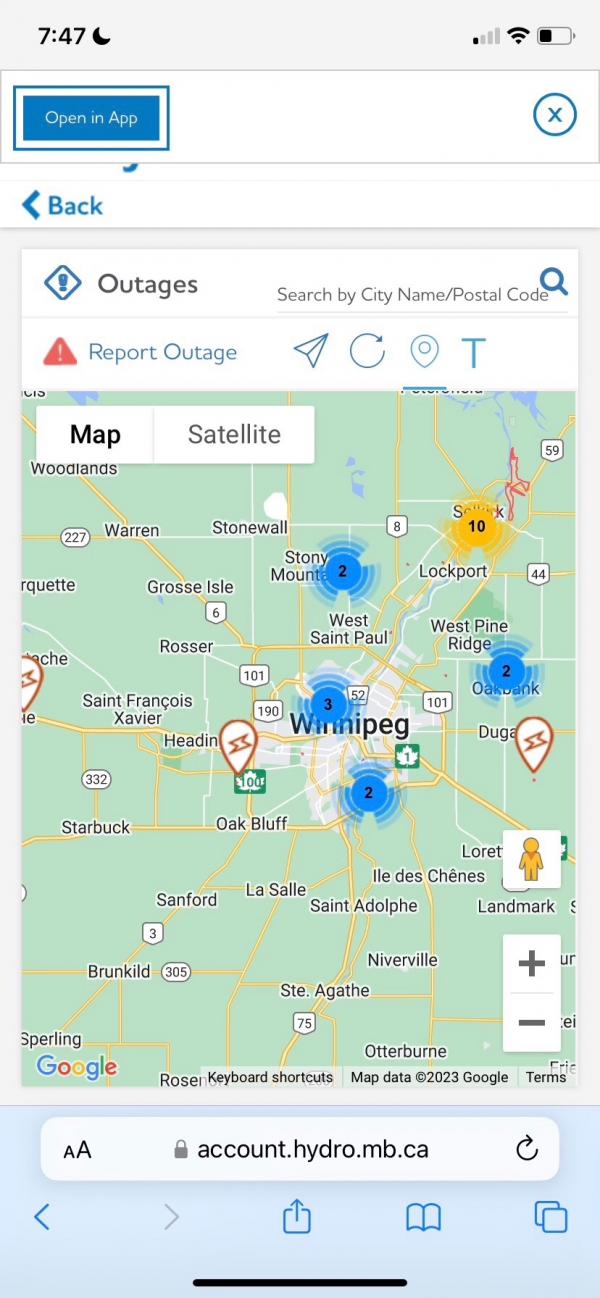The width and height of the screenshot is (600, 1298).
Task: Select the Map view type
Action: 95,435
